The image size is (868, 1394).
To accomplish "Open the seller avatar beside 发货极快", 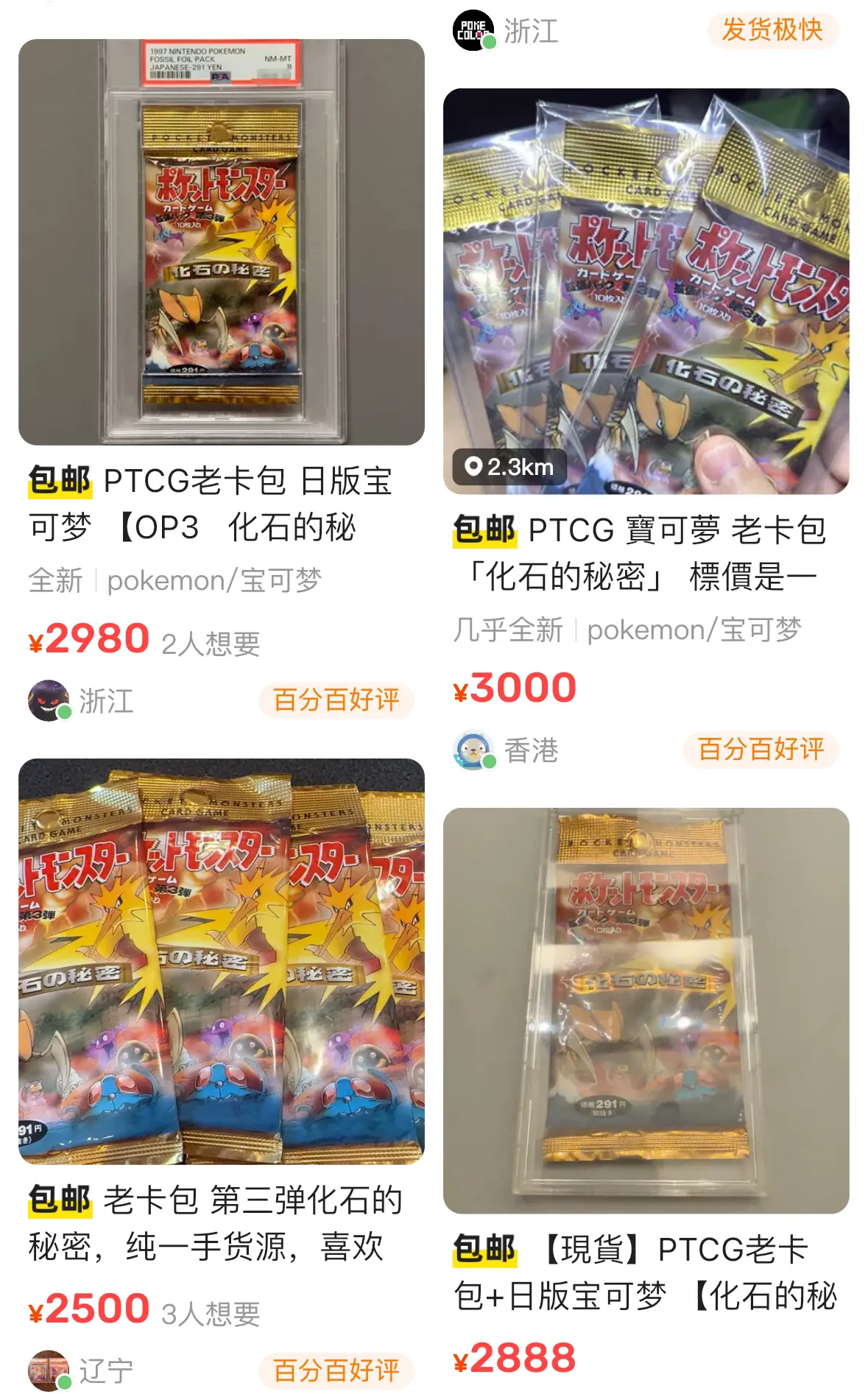I will point(473,30).
